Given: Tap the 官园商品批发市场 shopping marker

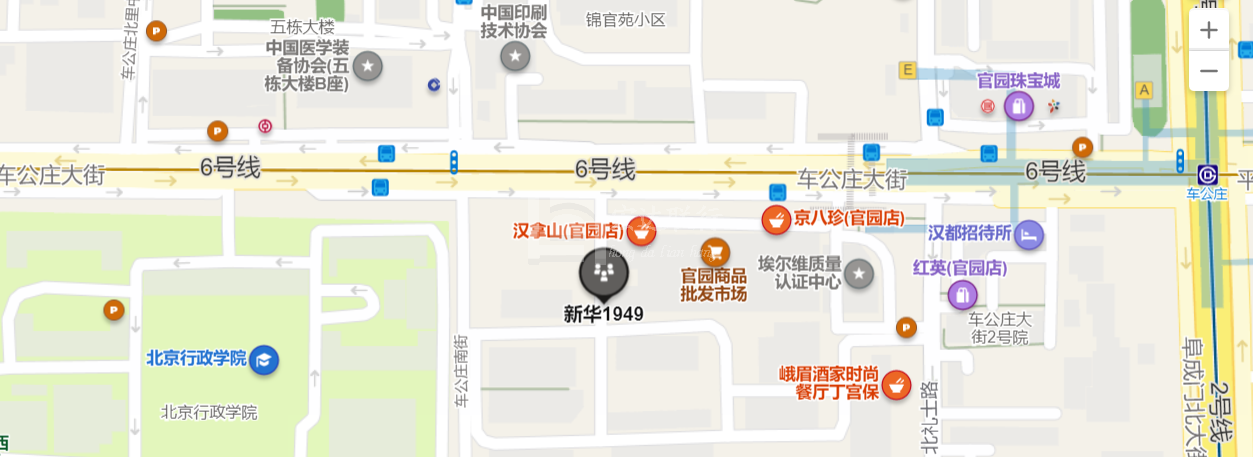Looking at the screenshot, I should click(714, 251).
